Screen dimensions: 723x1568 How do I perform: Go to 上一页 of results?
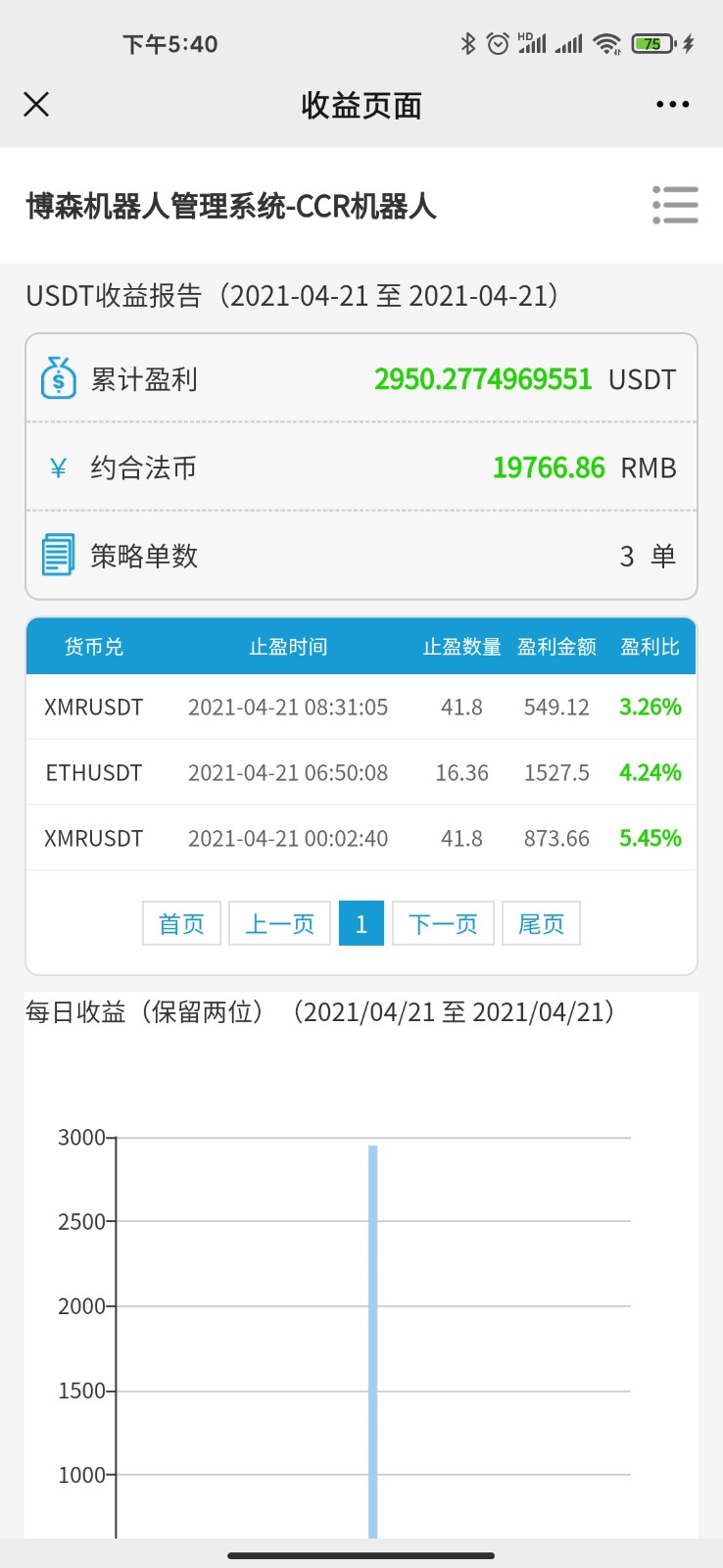(x=279, y=923)
